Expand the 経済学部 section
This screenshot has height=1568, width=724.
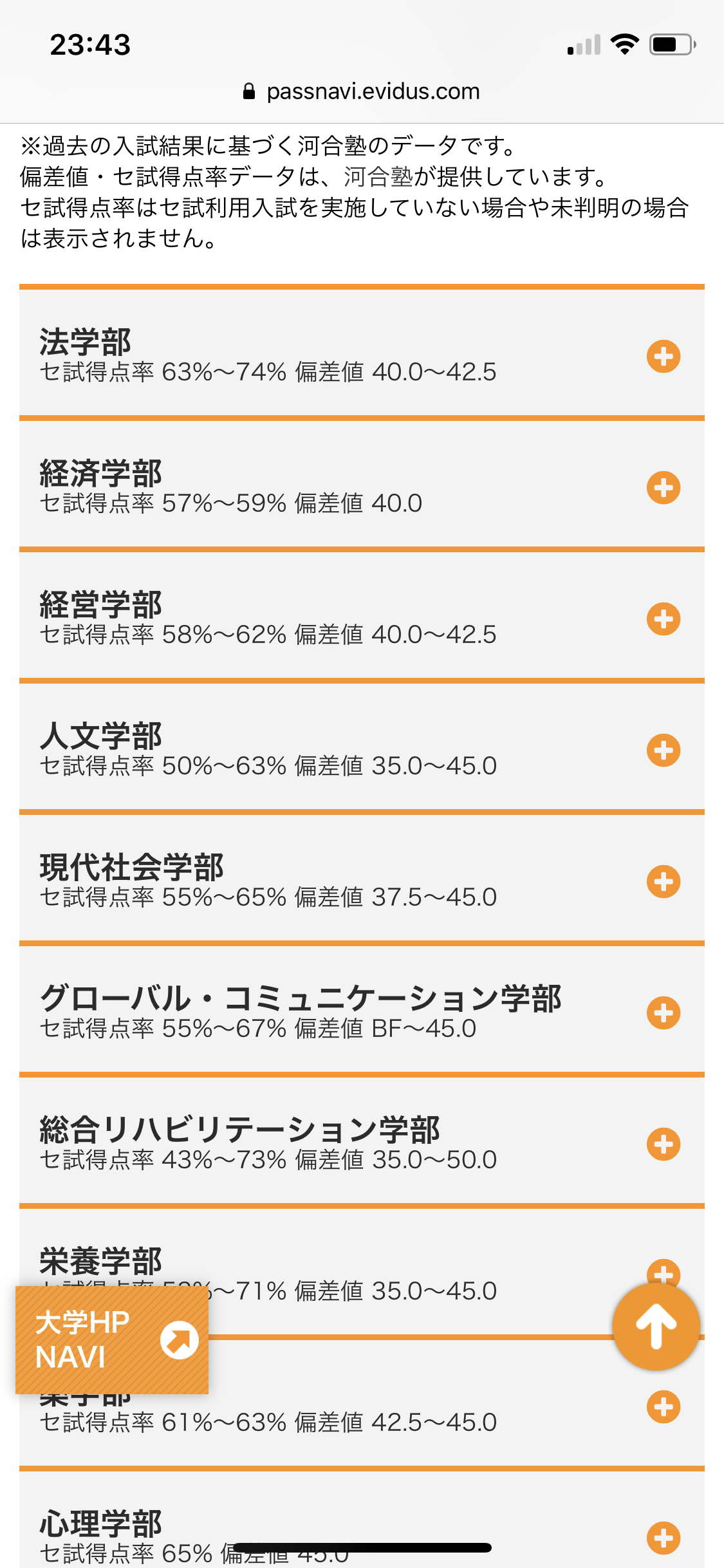(664, 487)
